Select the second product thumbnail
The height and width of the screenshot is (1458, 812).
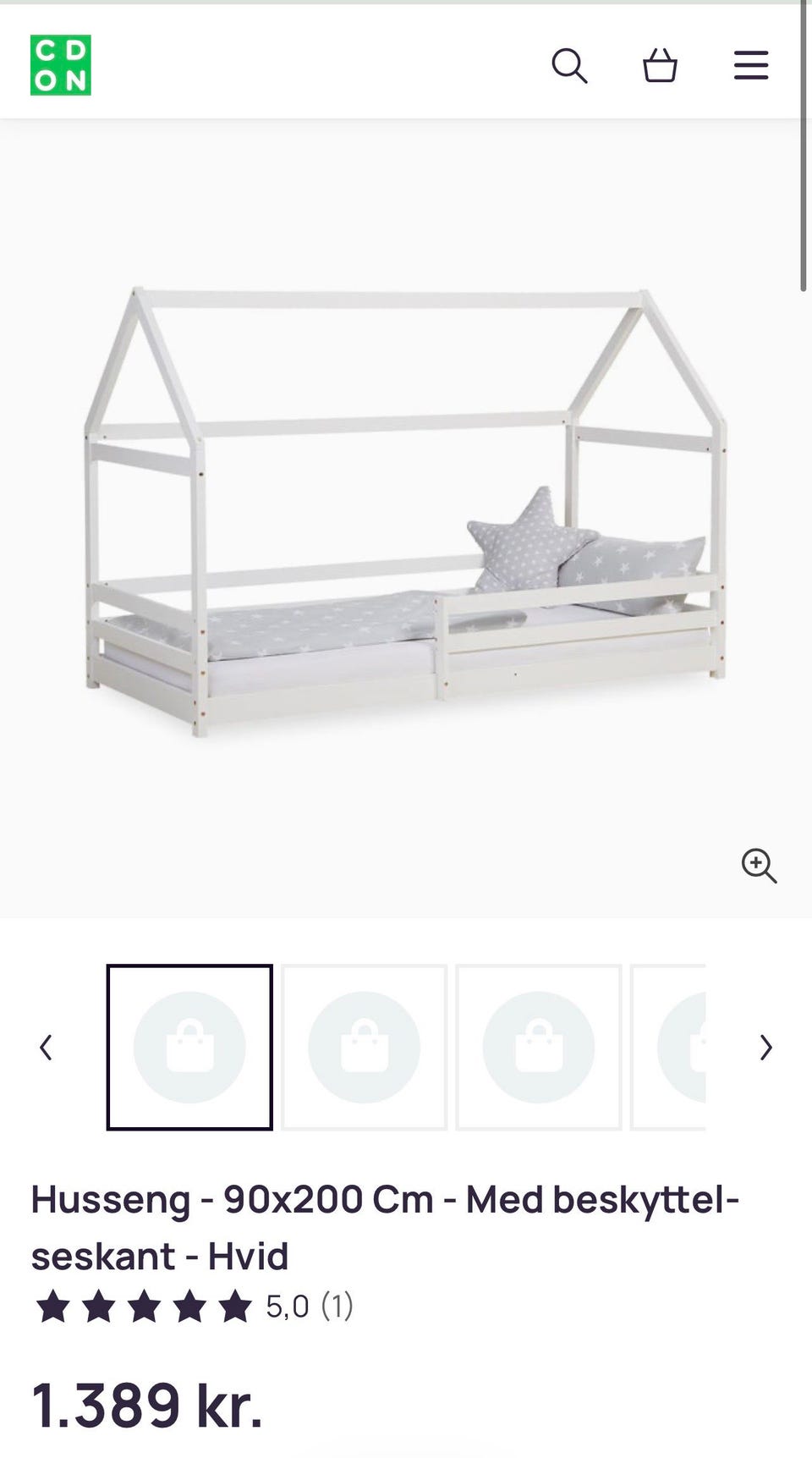[x=364, y=1048]
